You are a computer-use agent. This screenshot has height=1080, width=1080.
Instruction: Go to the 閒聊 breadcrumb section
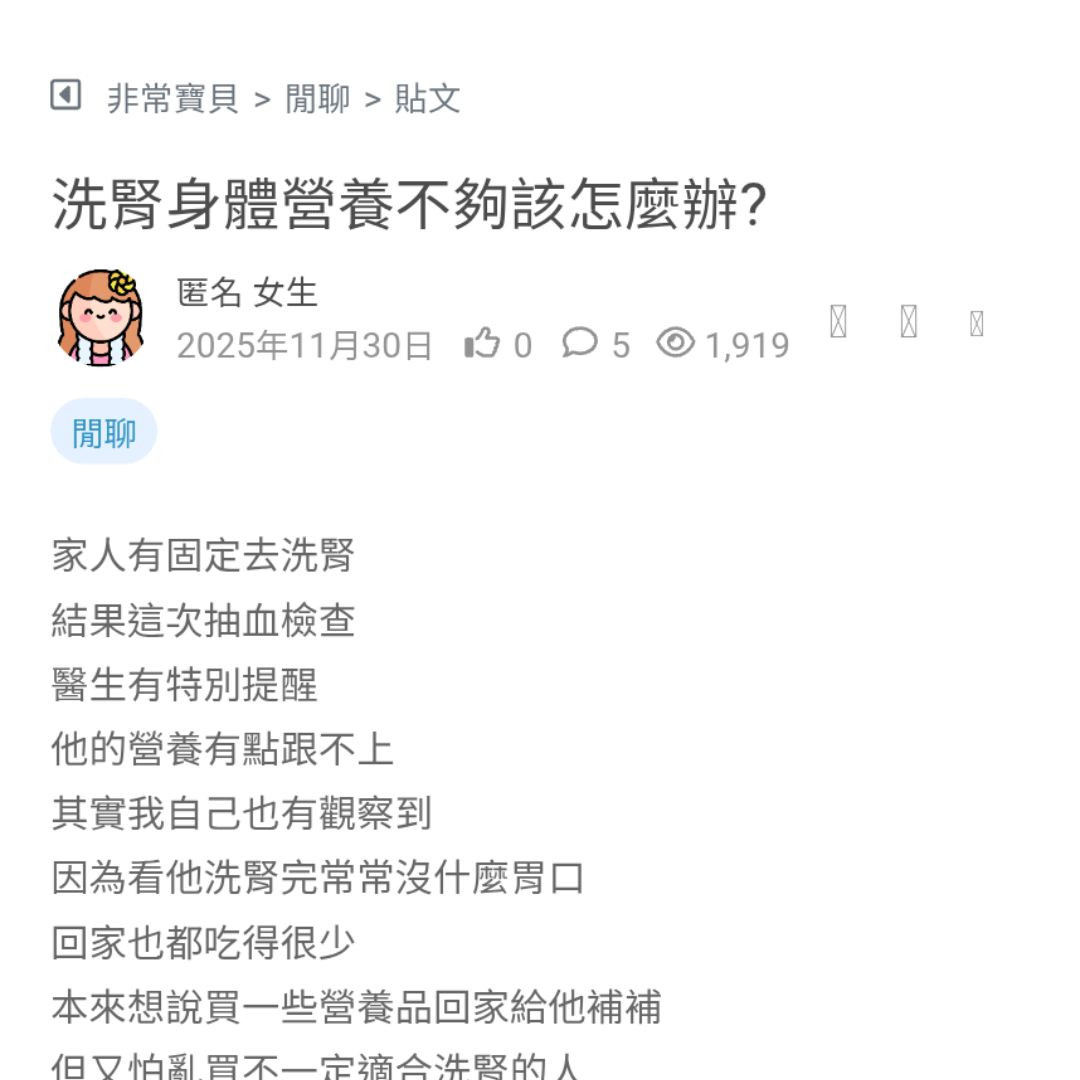(318, 99)
